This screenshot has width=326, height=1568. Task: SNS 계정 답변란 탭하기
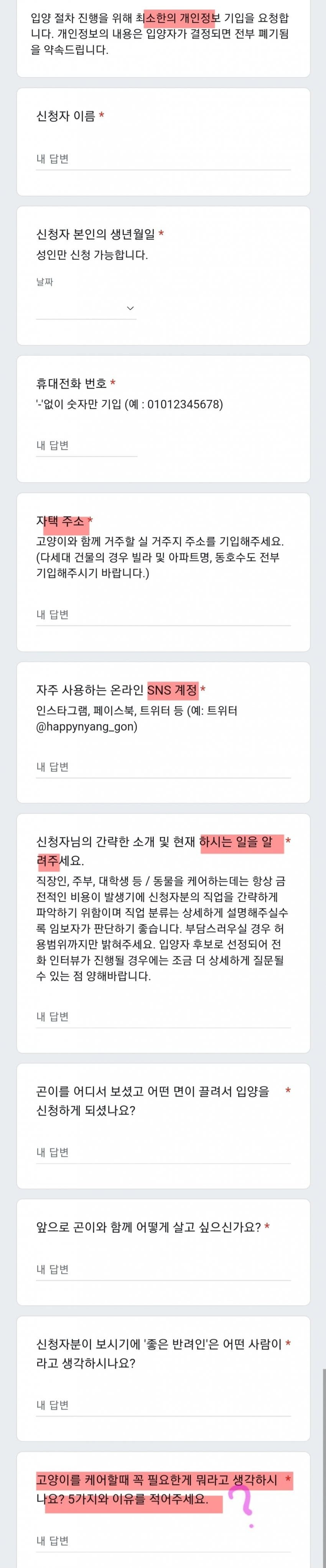coord(163,767)
